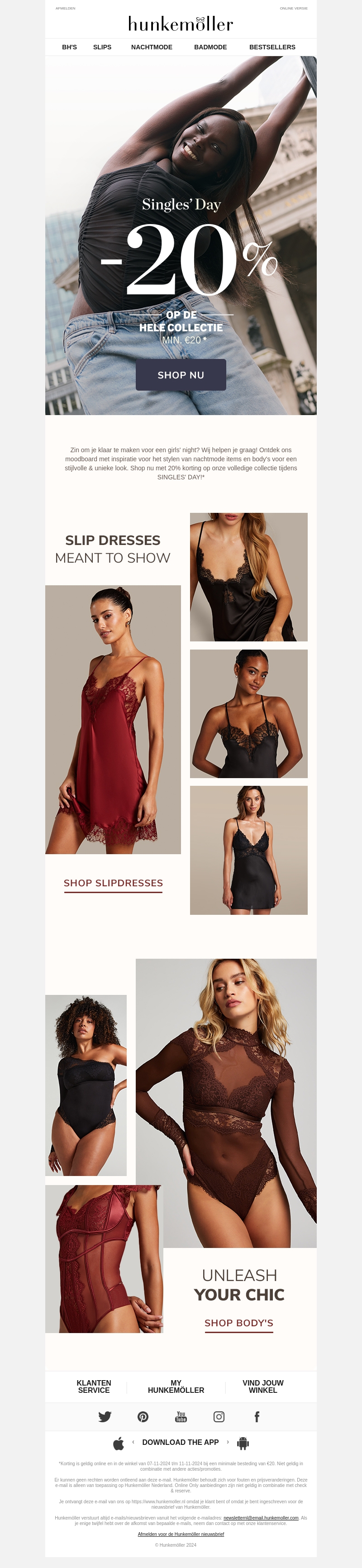Download the app via Apple icon
The height and width of the screenshot is (1568, 362).
(119, 1443)
